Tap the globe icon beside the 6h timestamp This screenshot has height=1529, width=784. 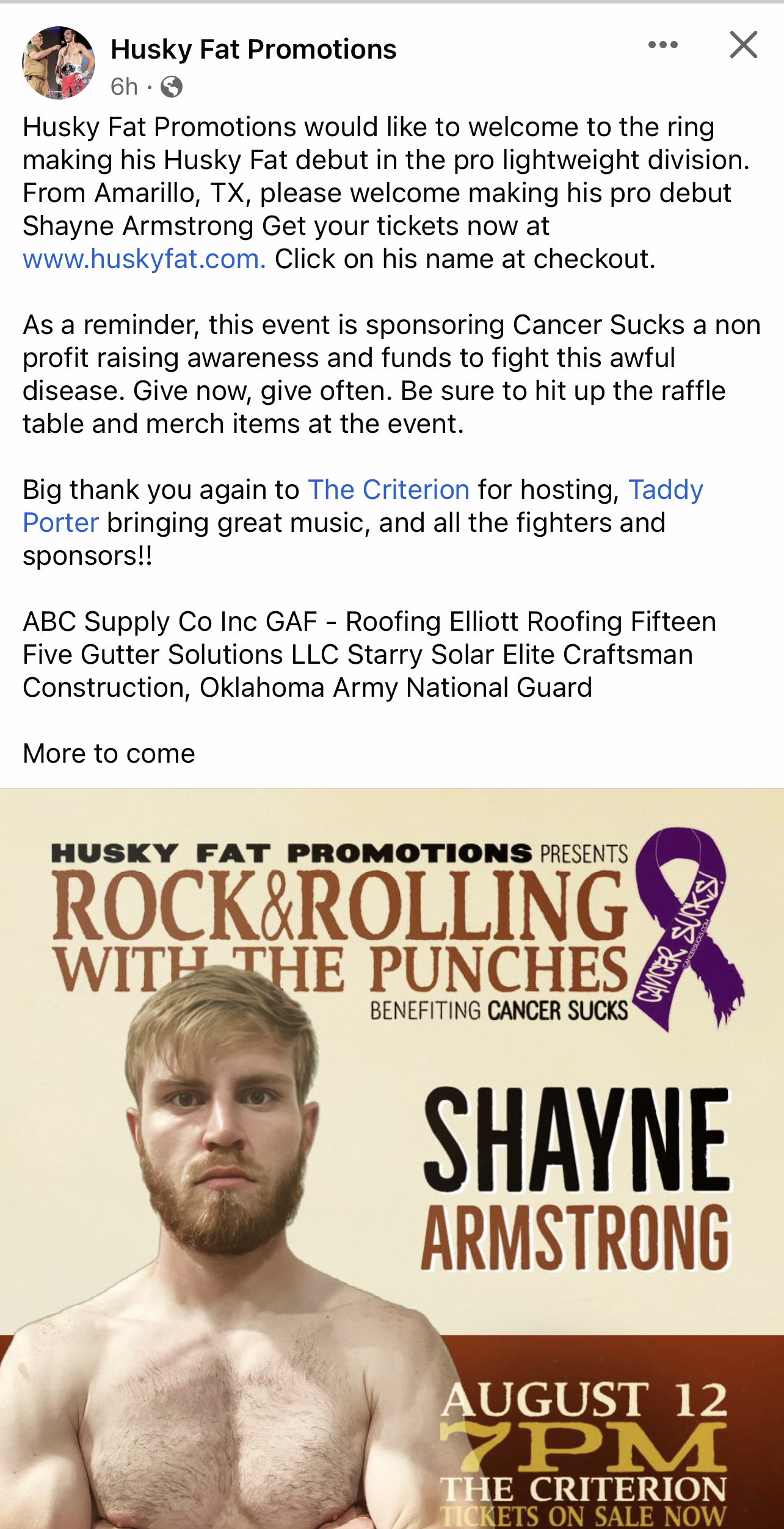[171, 87]
